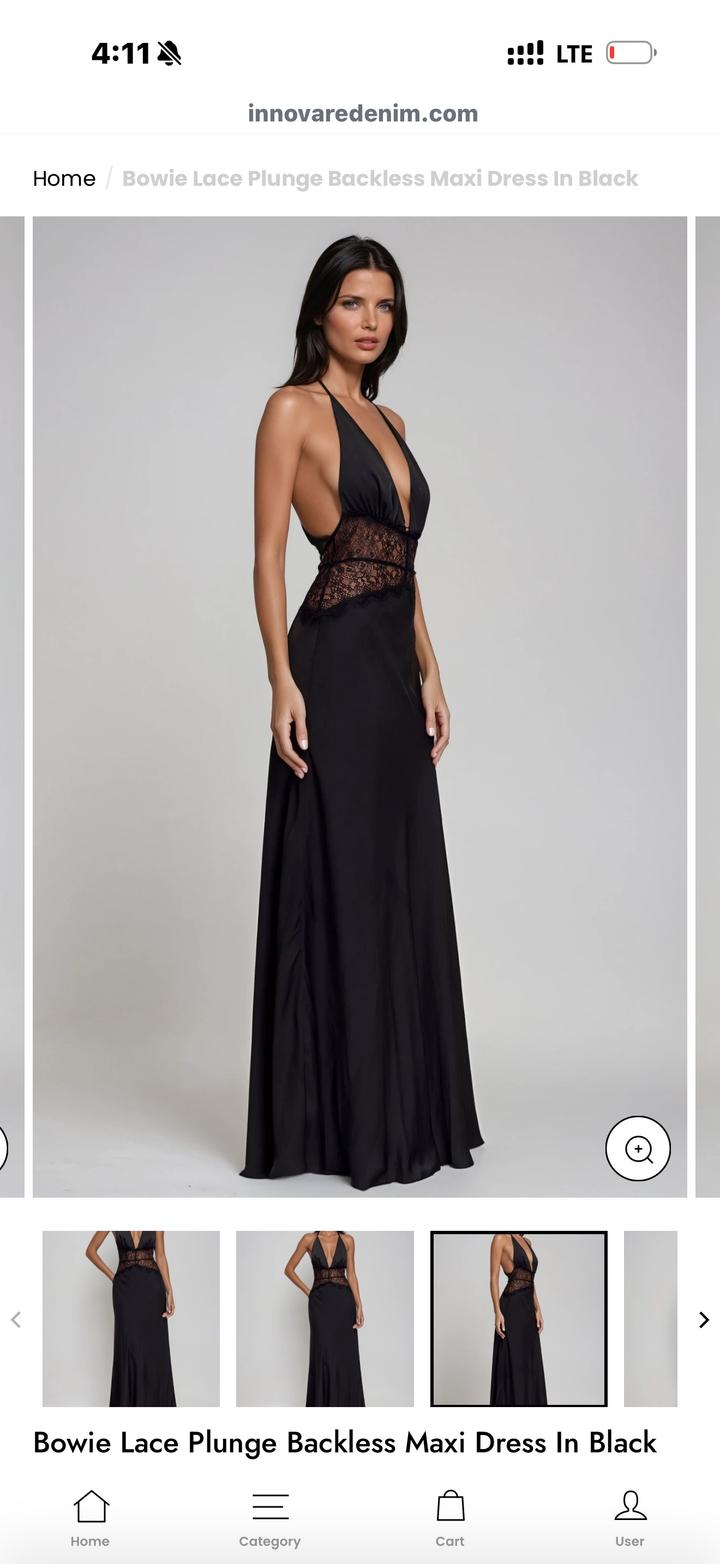Show previous thumbnails with left arrow
Image resolution: width=720 pixels, height=1564 pixels.
[x=16, y=1320]
